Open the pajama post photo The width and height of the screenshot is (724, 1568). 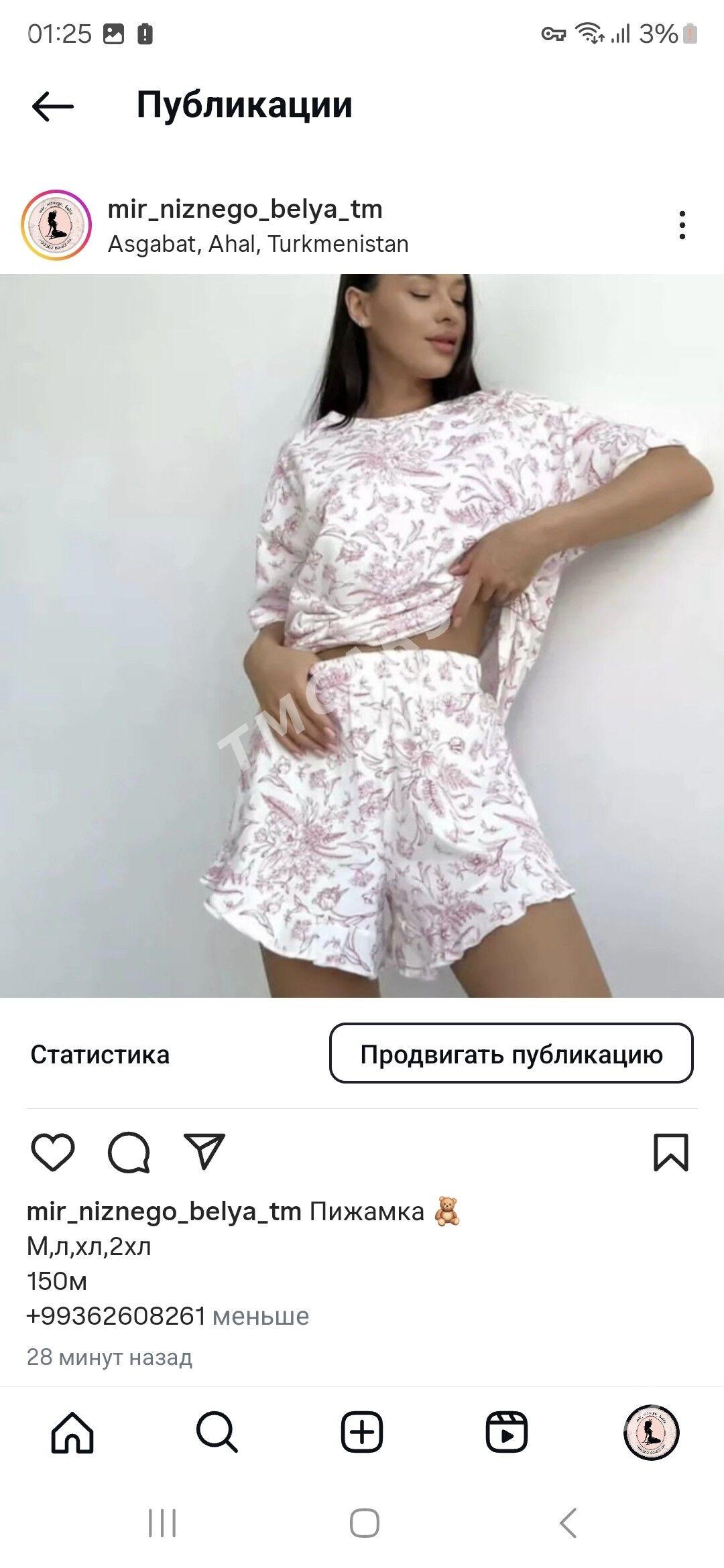pos(362,635)
